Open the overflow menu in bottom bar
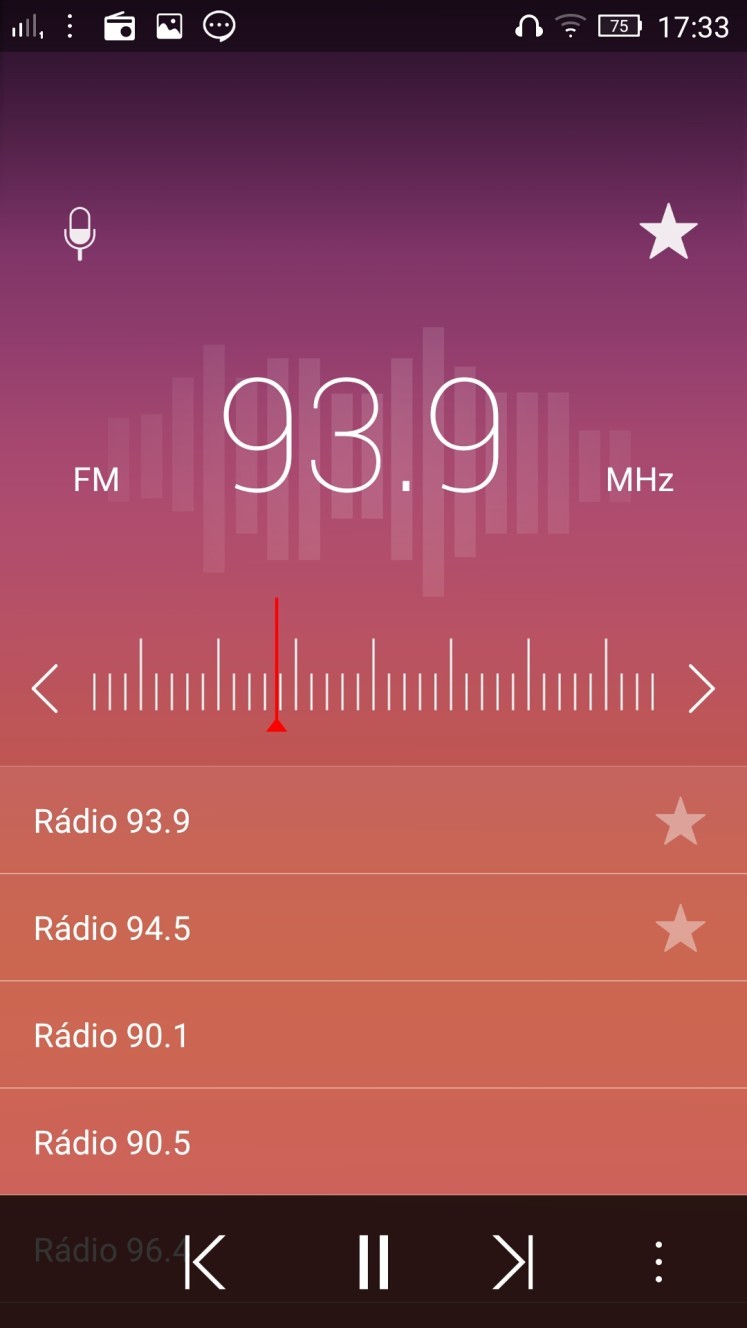The width and height of the screenshot is (747, 1328). coord(658,1262)
